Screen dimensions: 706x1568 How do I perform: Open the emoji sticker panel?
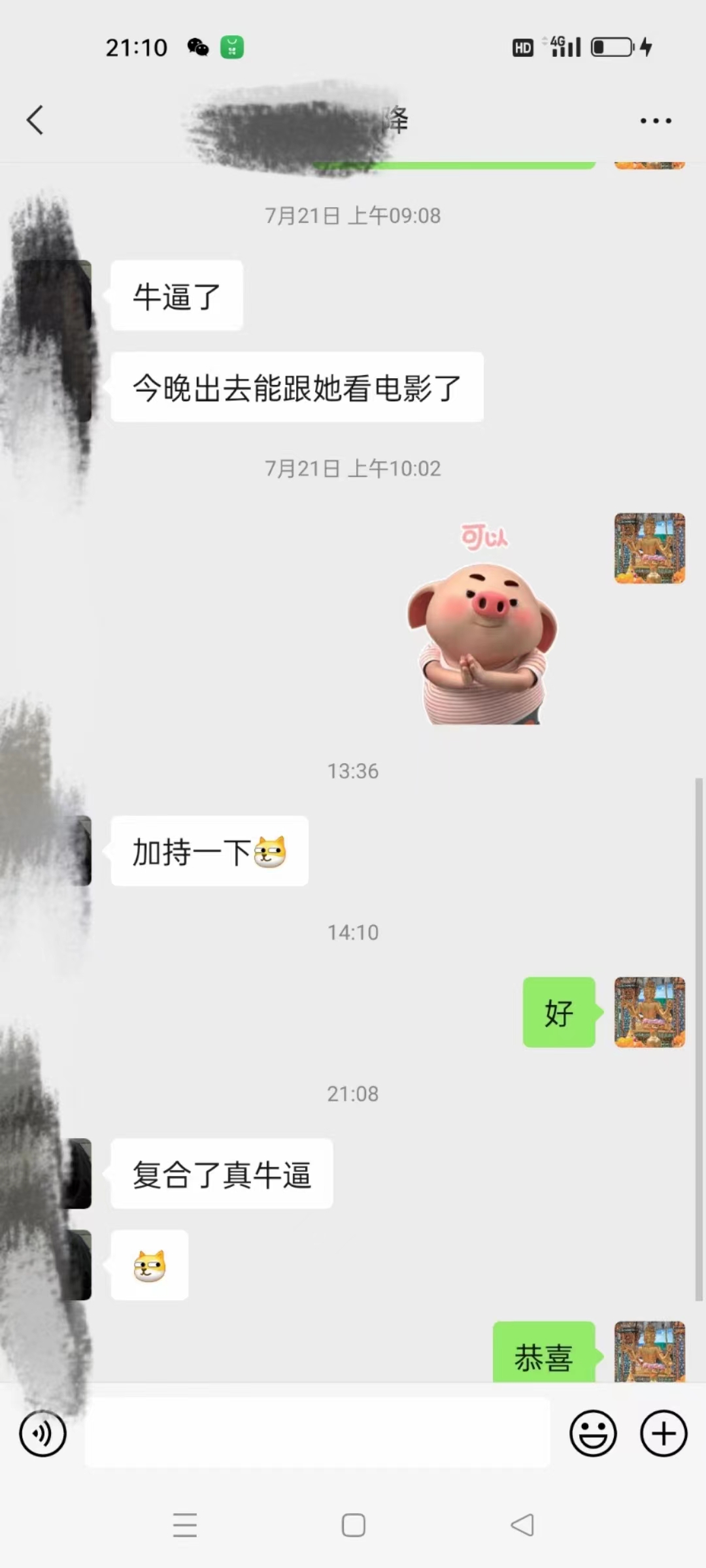point(593,1434)
